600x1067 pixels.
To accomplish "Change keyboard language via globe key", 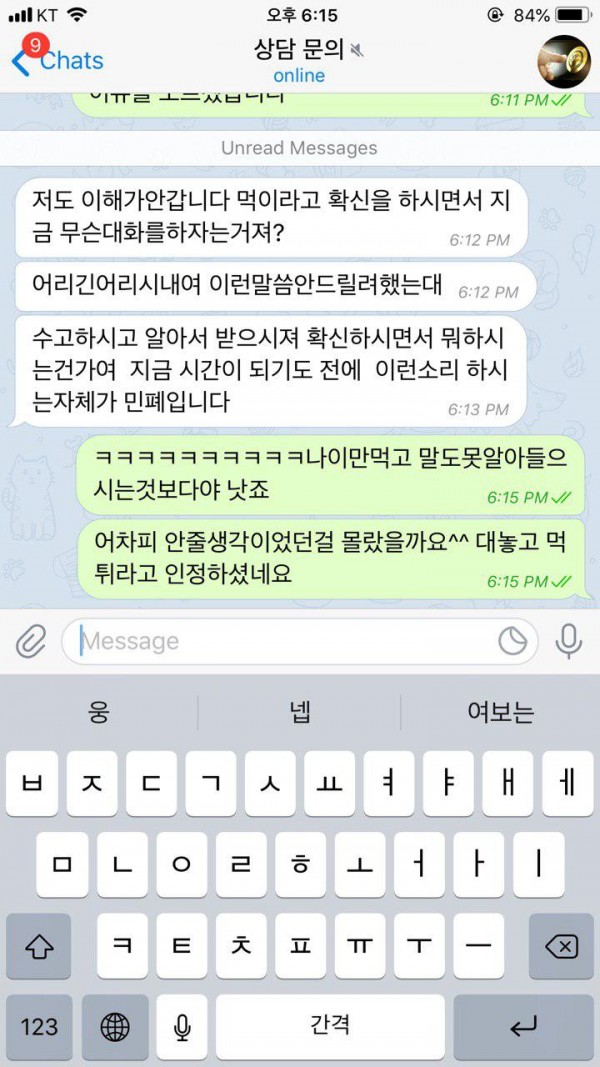I will tap(115, 1026).
